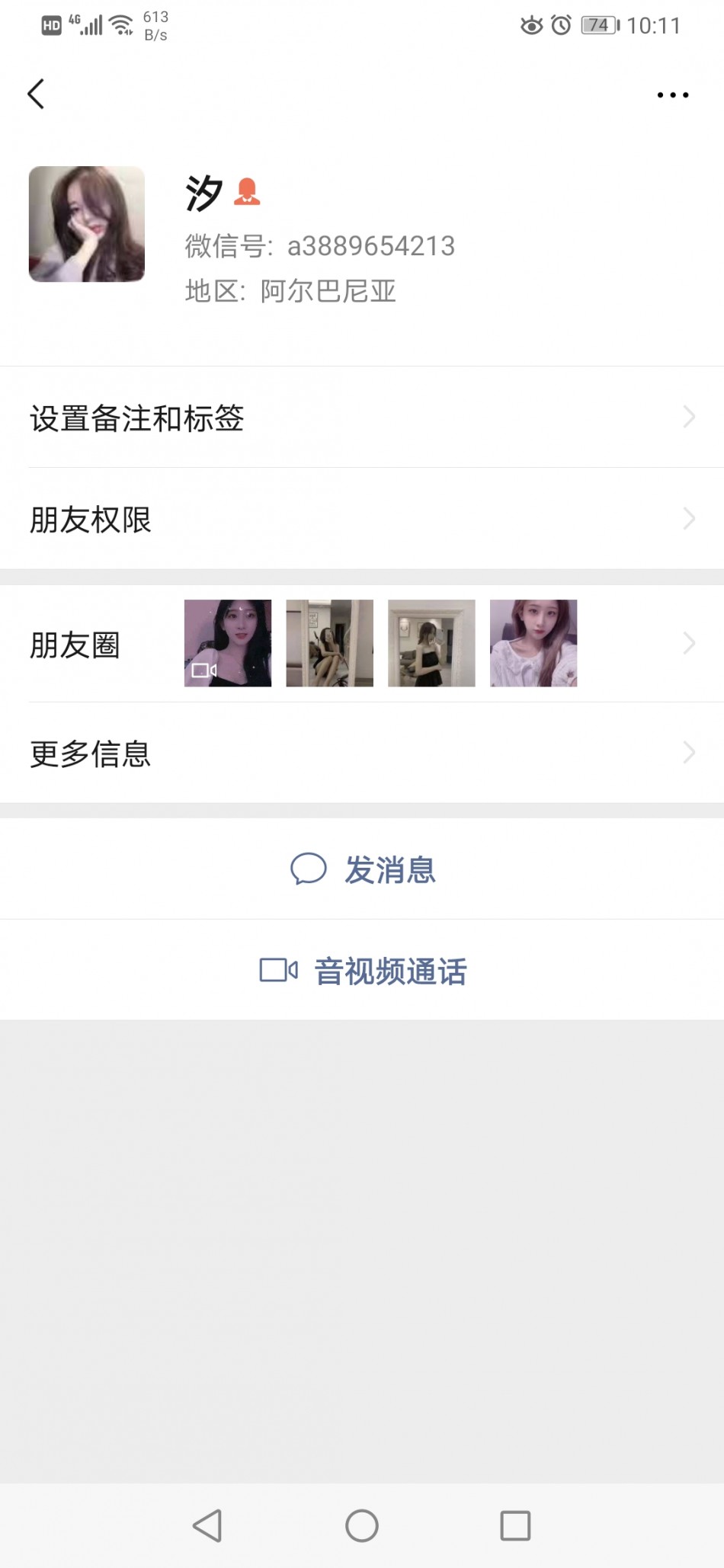Viewport: 724px width, 1568px height.
Task: Start 音视频通话 voice or video call
Action: (x=364, y=971)
